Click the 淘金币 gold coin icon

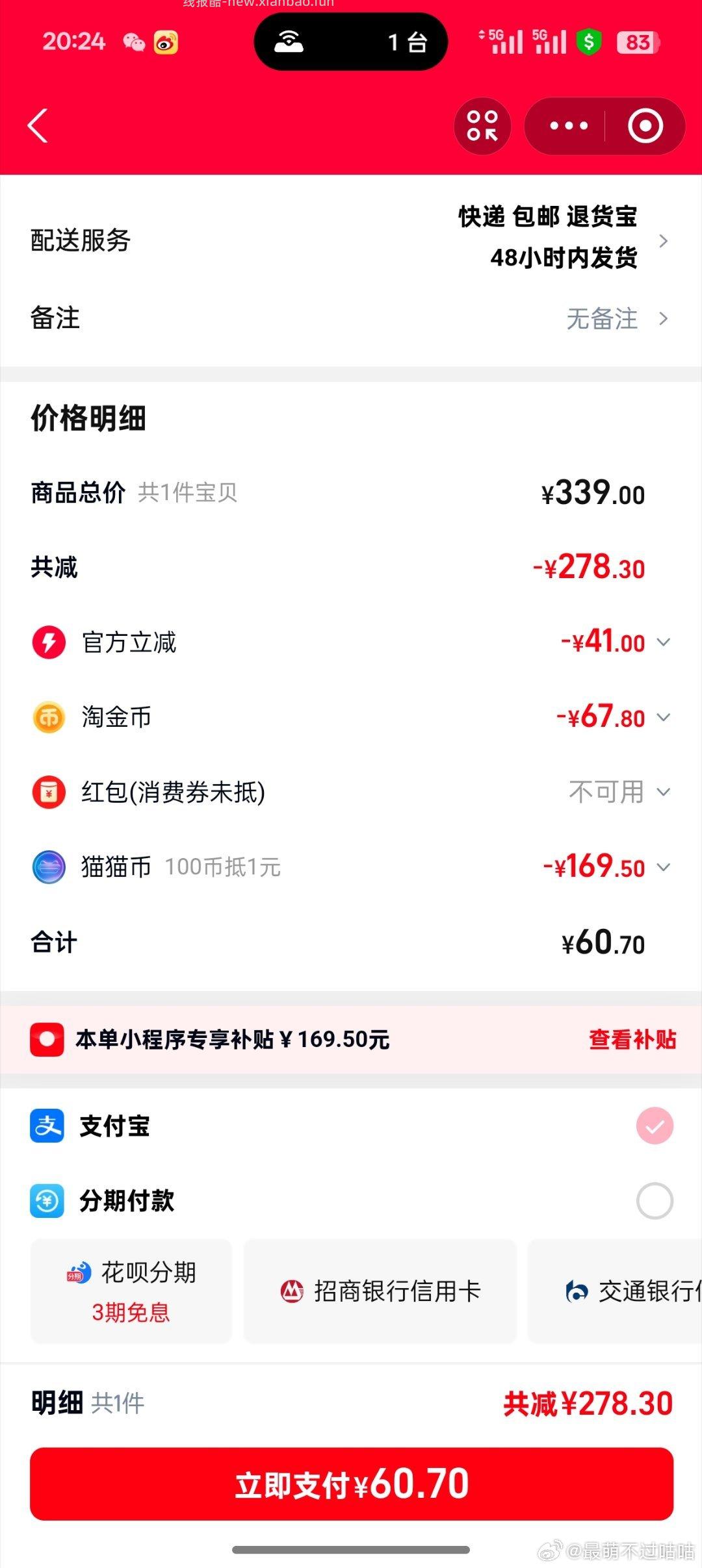pyautogui.click(x=47, y=716)
